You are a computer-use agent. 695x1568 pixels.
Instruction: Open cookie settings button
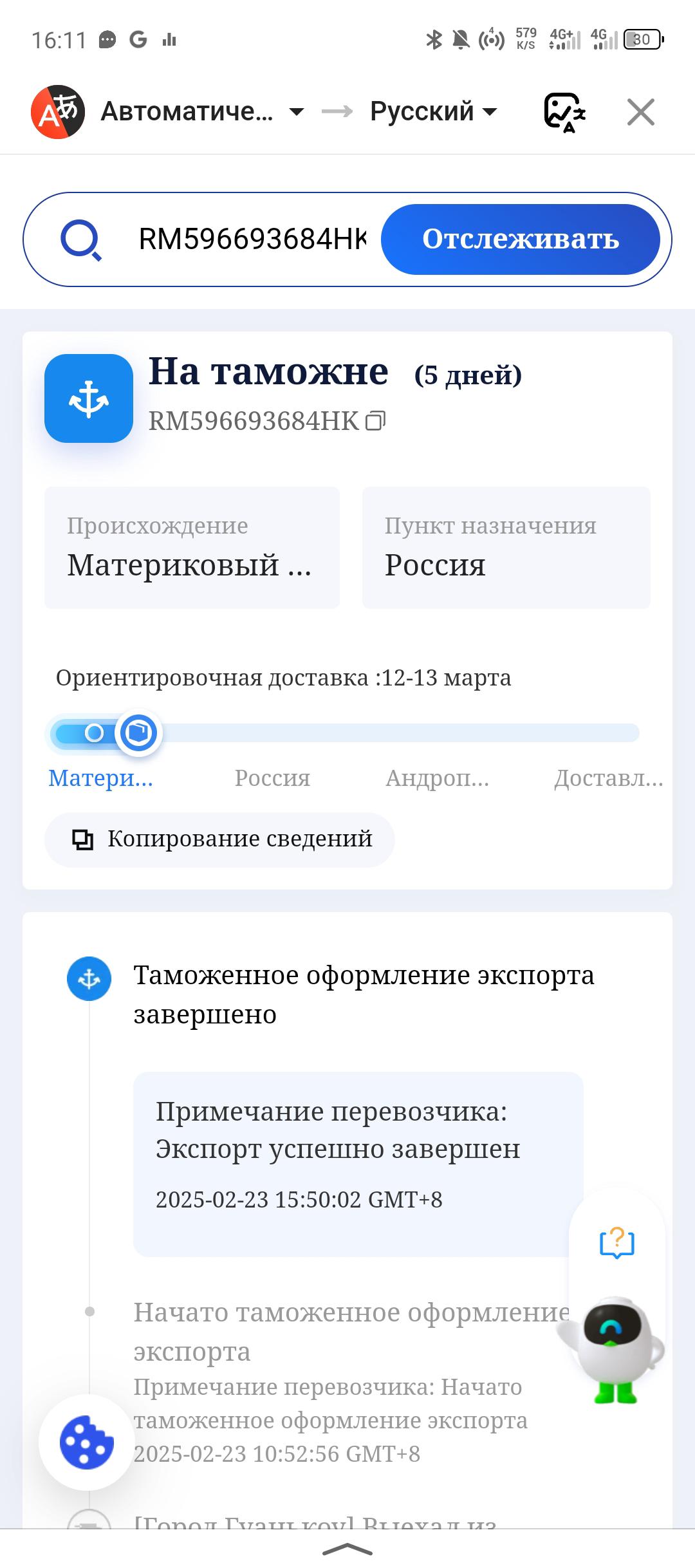click(87, 1442)
